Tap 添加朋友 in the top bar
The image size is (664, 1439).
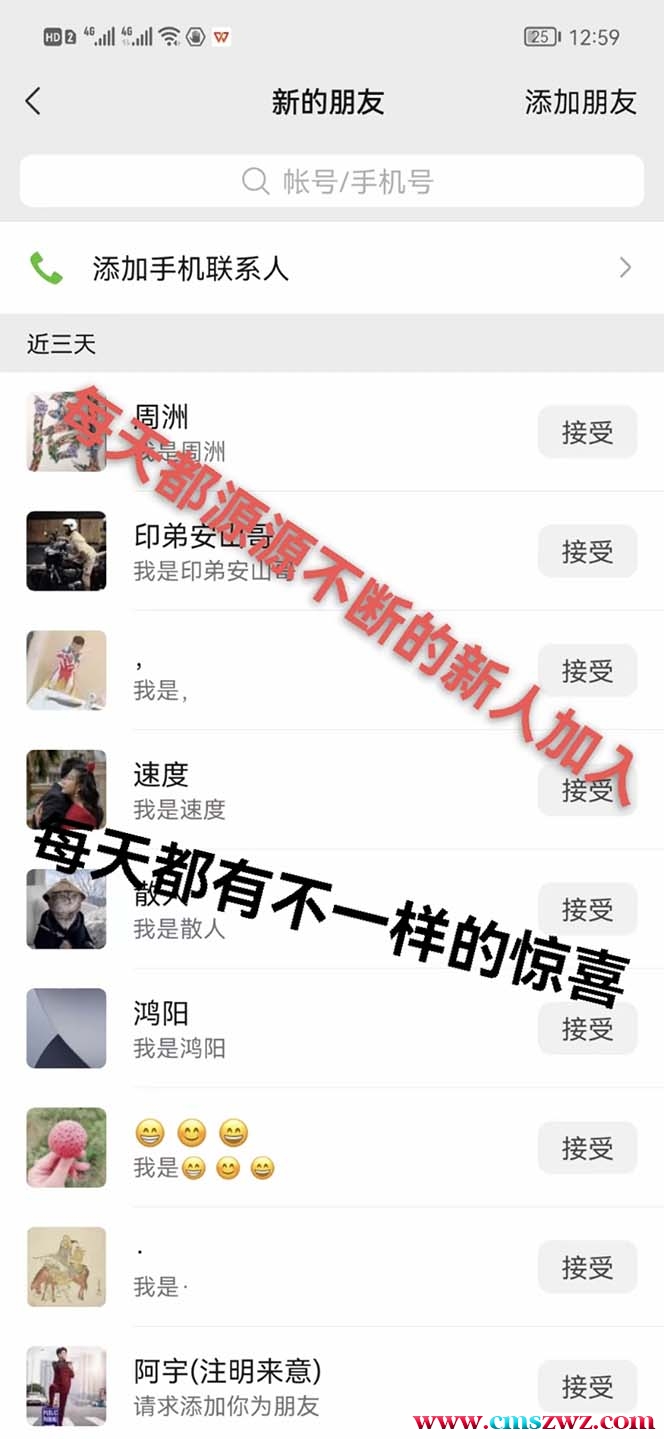coord(580,101)
